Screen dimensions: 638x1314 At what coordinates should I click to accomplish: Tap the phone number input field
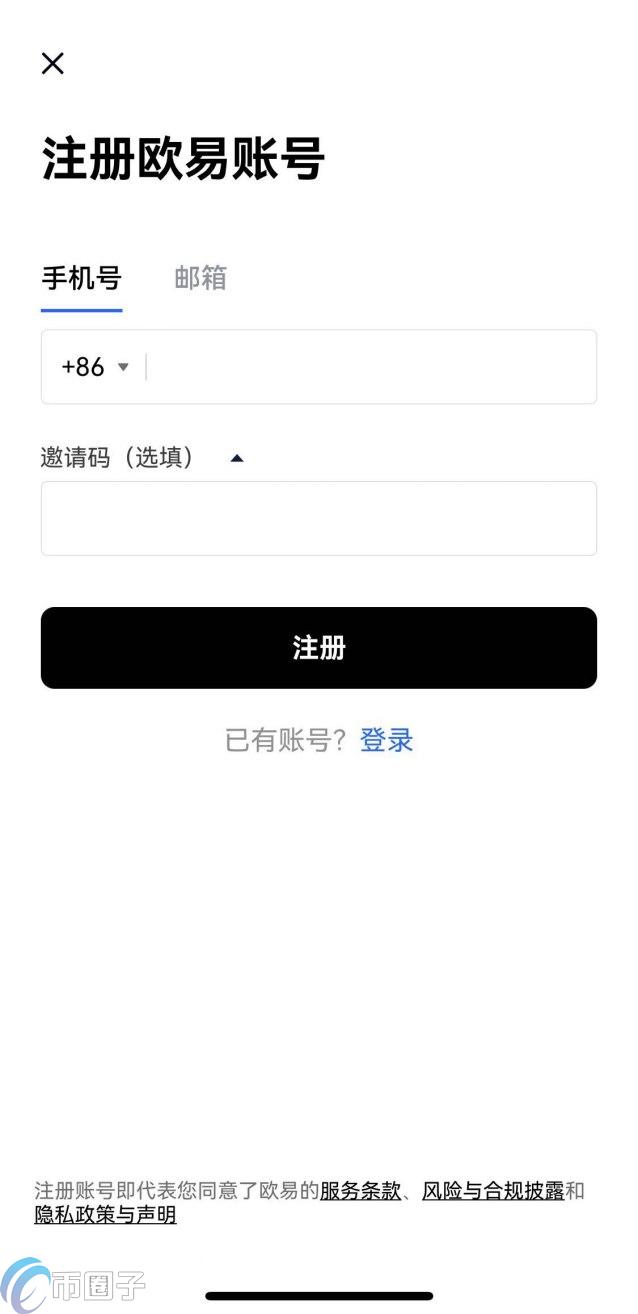(x=370, y=367)
